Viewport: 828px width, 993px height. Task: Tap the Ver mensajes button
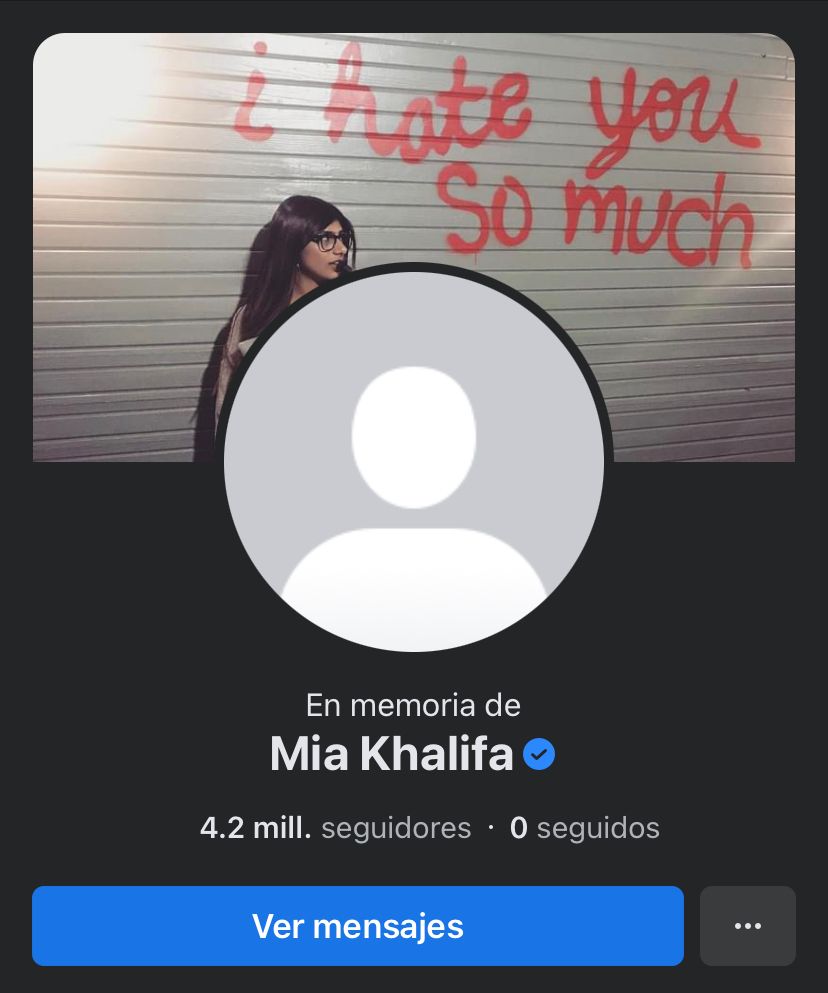coord(357,926)
